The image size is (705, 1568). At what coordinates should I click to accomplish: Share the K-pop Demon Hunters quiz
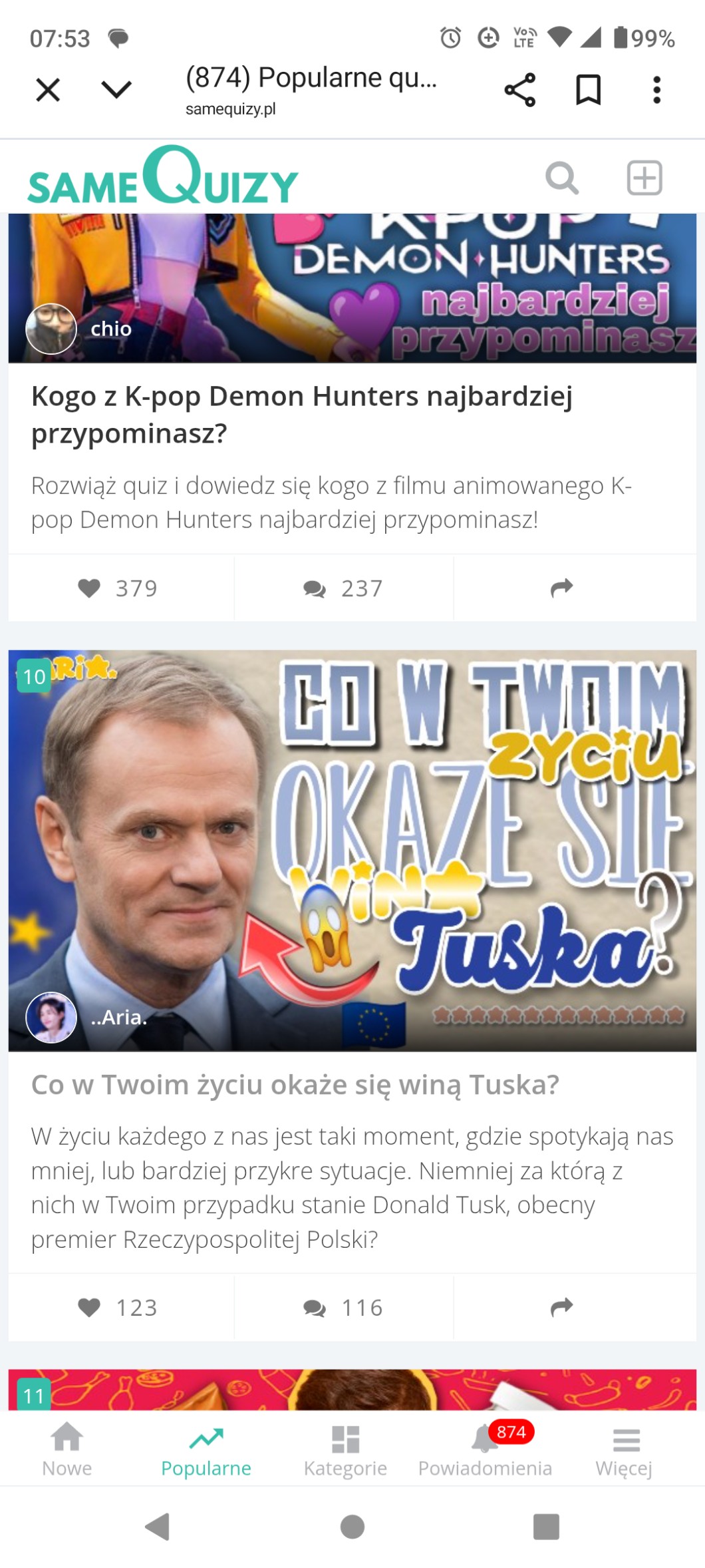(x=562, y=588)
